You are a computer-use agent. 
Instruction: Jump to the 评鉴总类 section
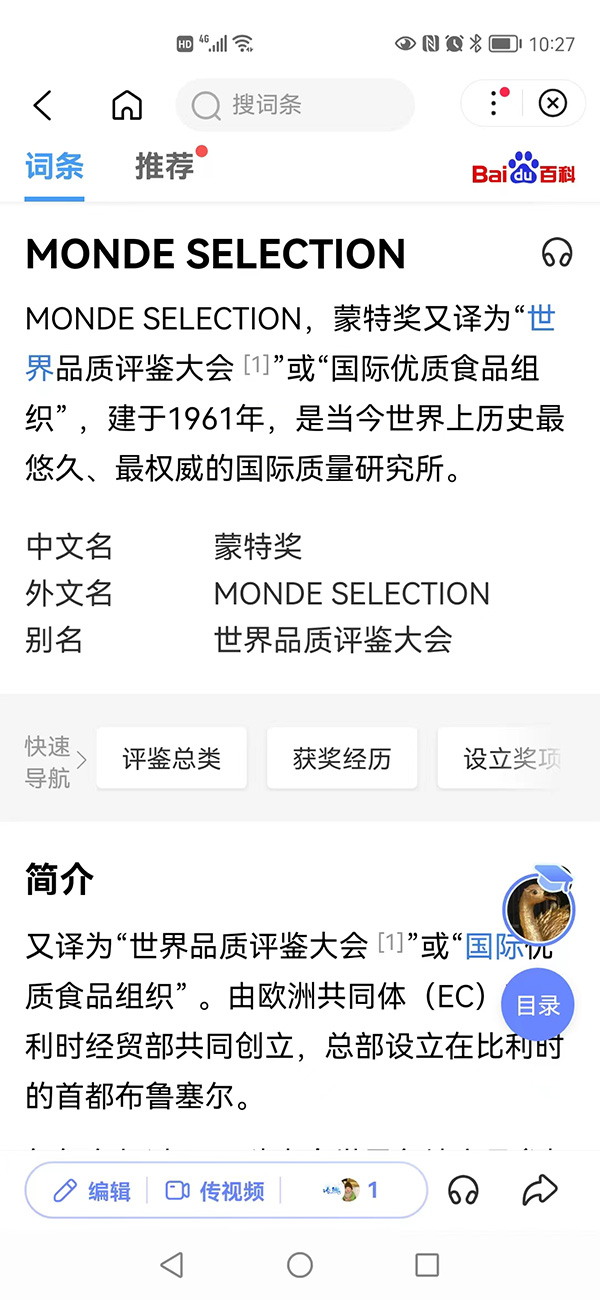coord(171,758)
